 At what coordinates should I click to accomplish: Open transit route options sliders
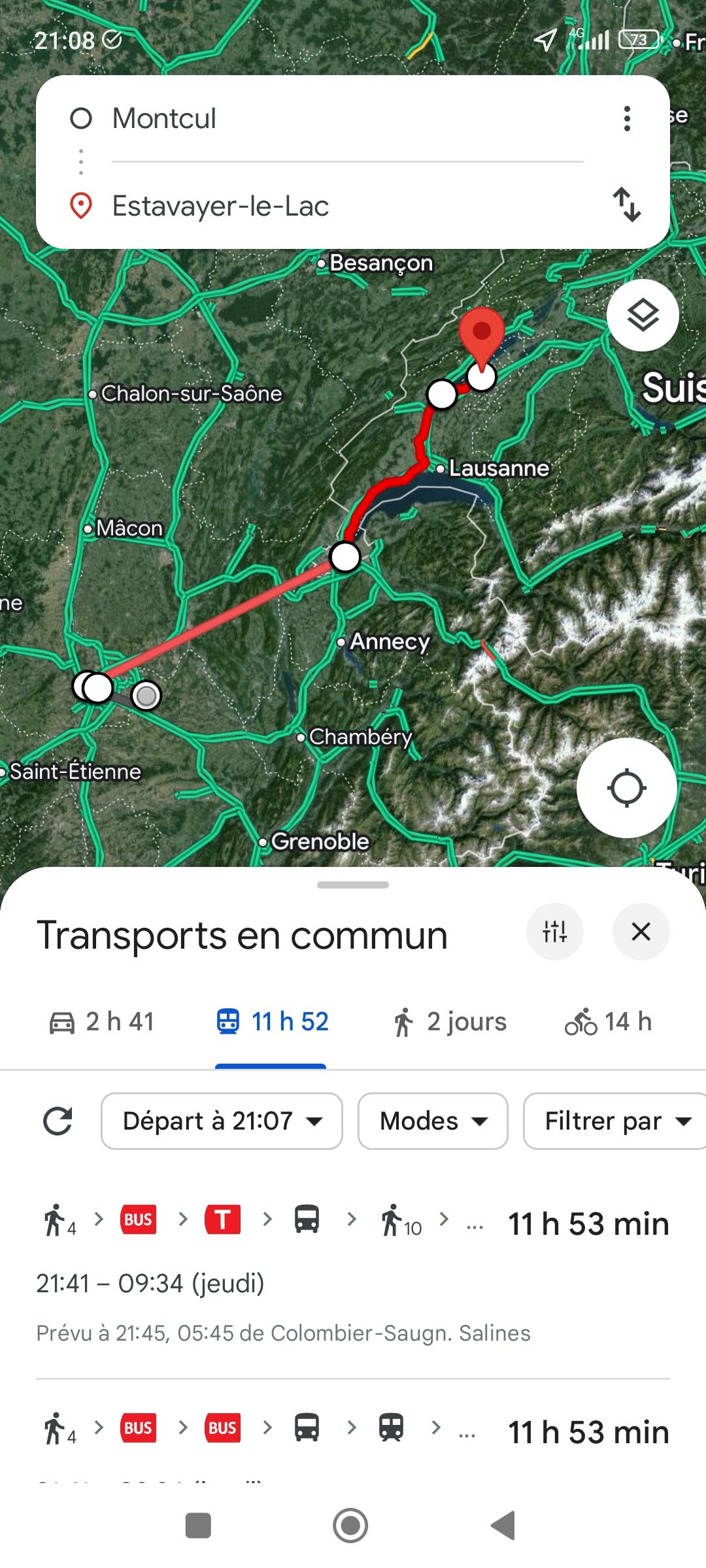[x=554, y=932]
